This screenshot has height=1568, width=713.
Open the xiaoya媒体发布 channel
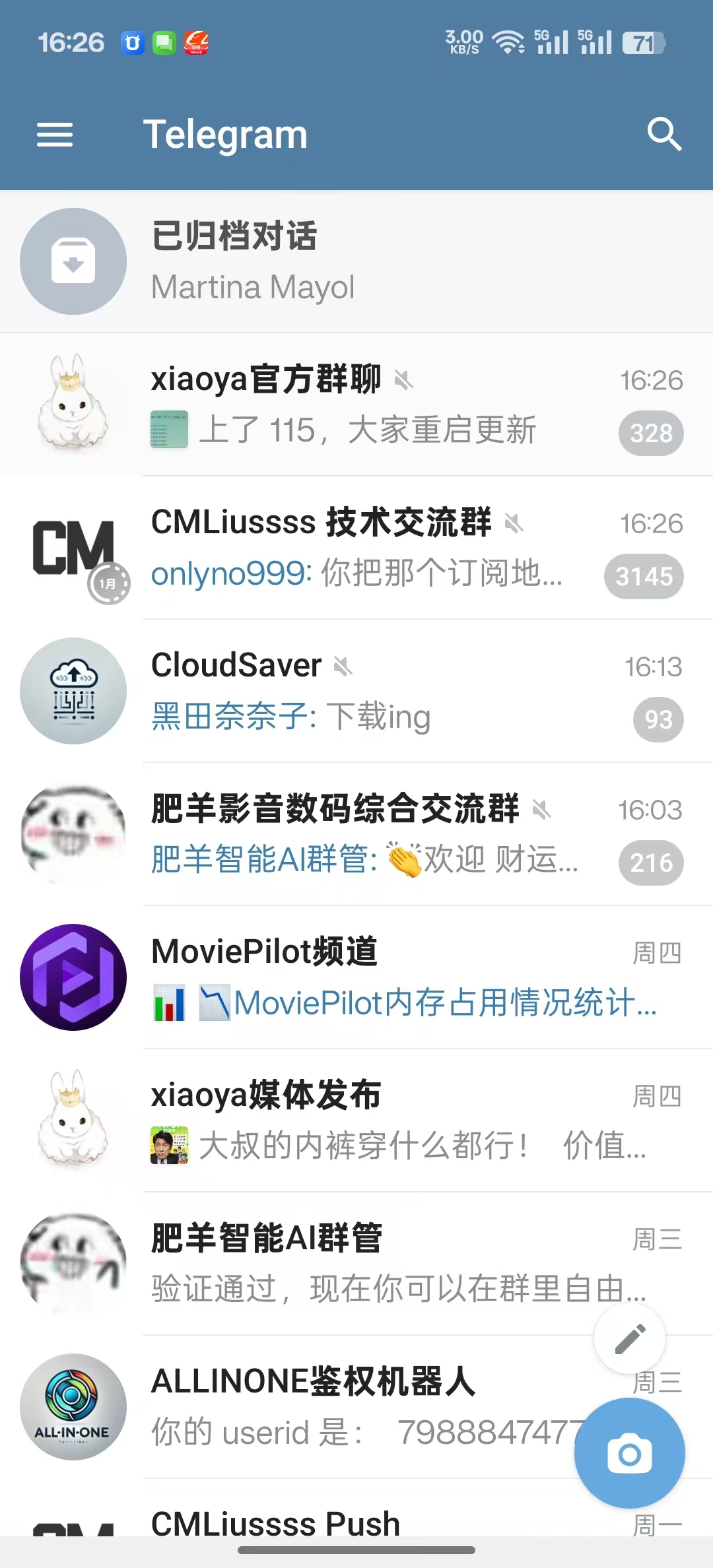356,1121
